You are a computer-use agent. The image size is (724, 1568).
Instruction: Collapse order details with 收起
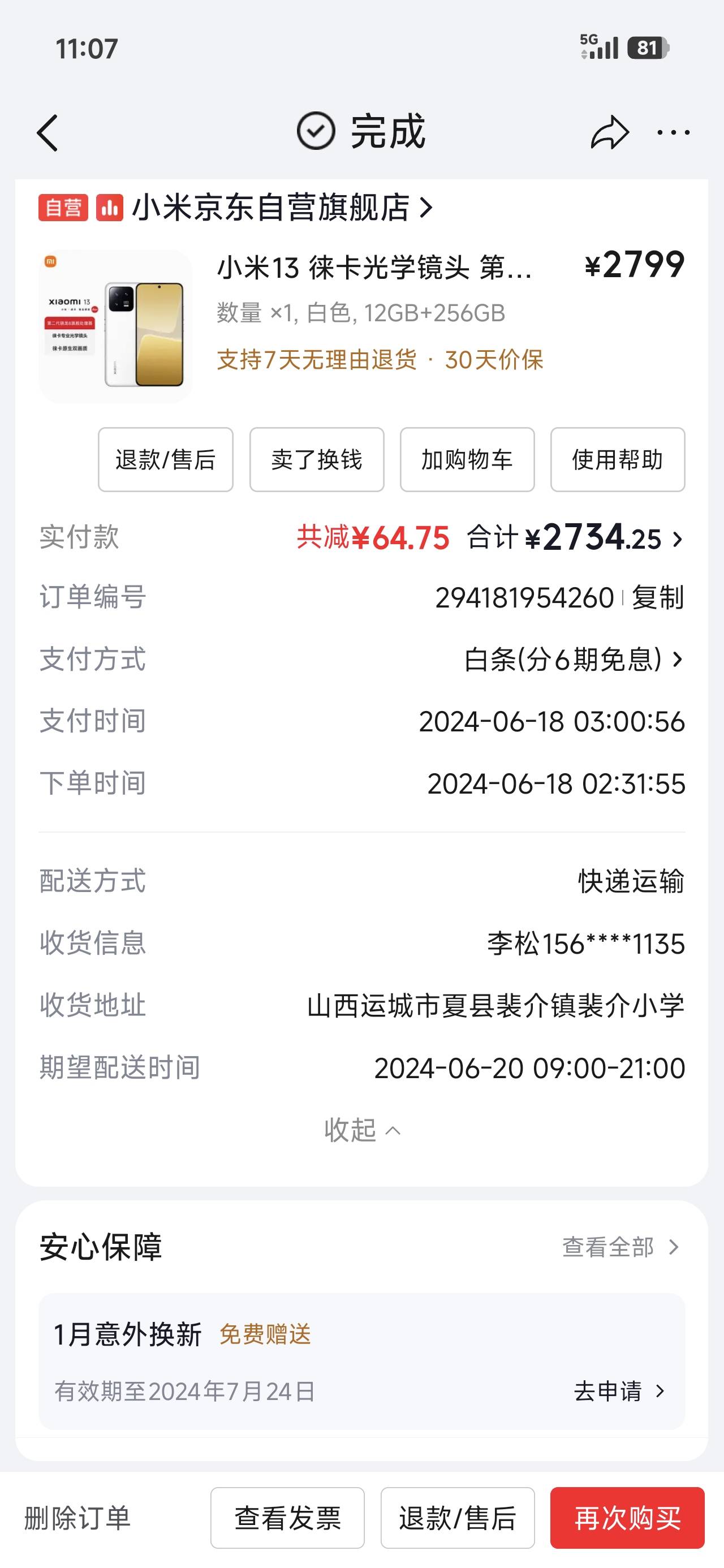point(361,1130)
